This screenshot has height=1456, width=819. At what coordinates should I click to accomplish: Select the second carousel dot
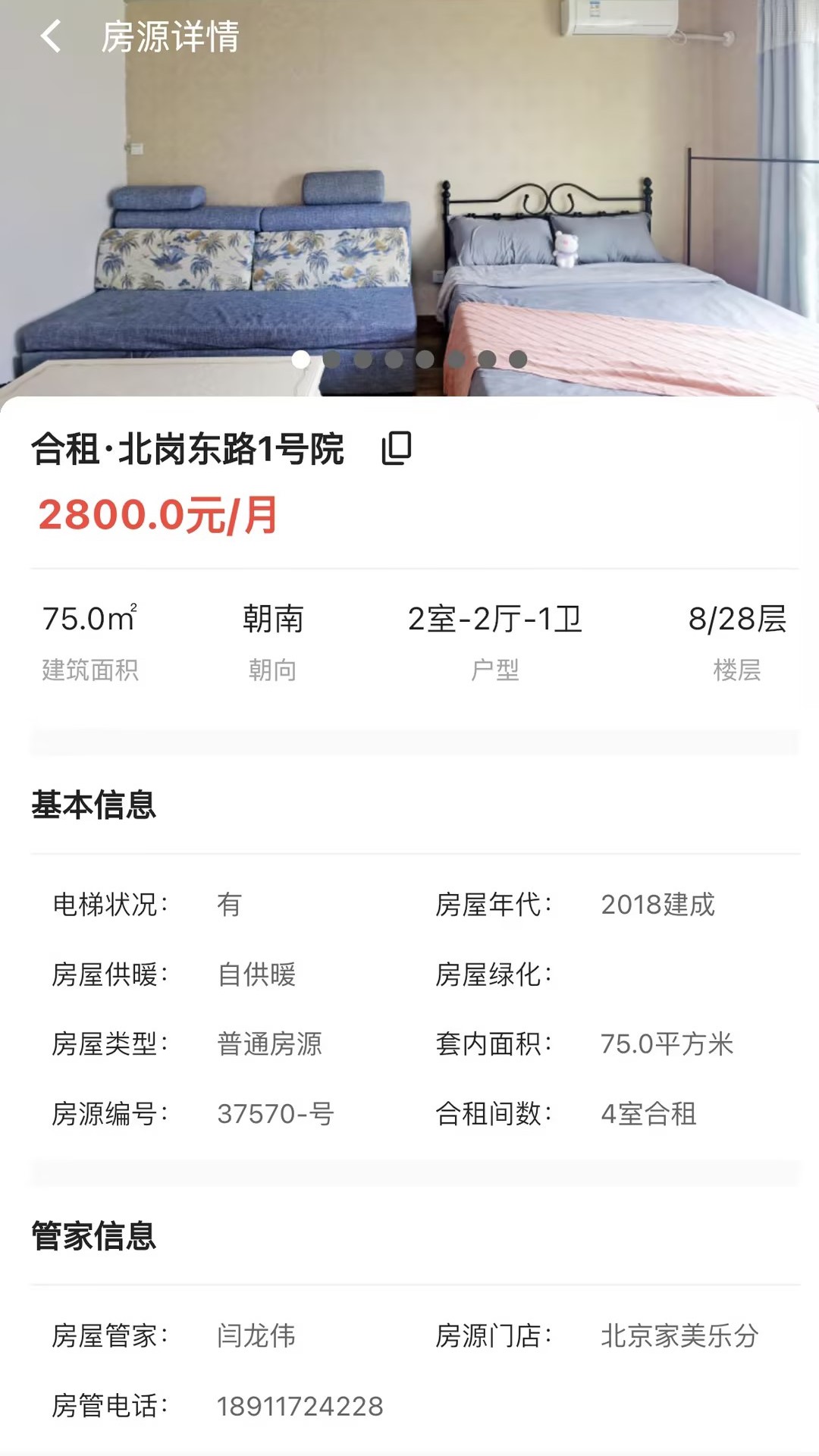pyautogui.click(x=332, y=360)
